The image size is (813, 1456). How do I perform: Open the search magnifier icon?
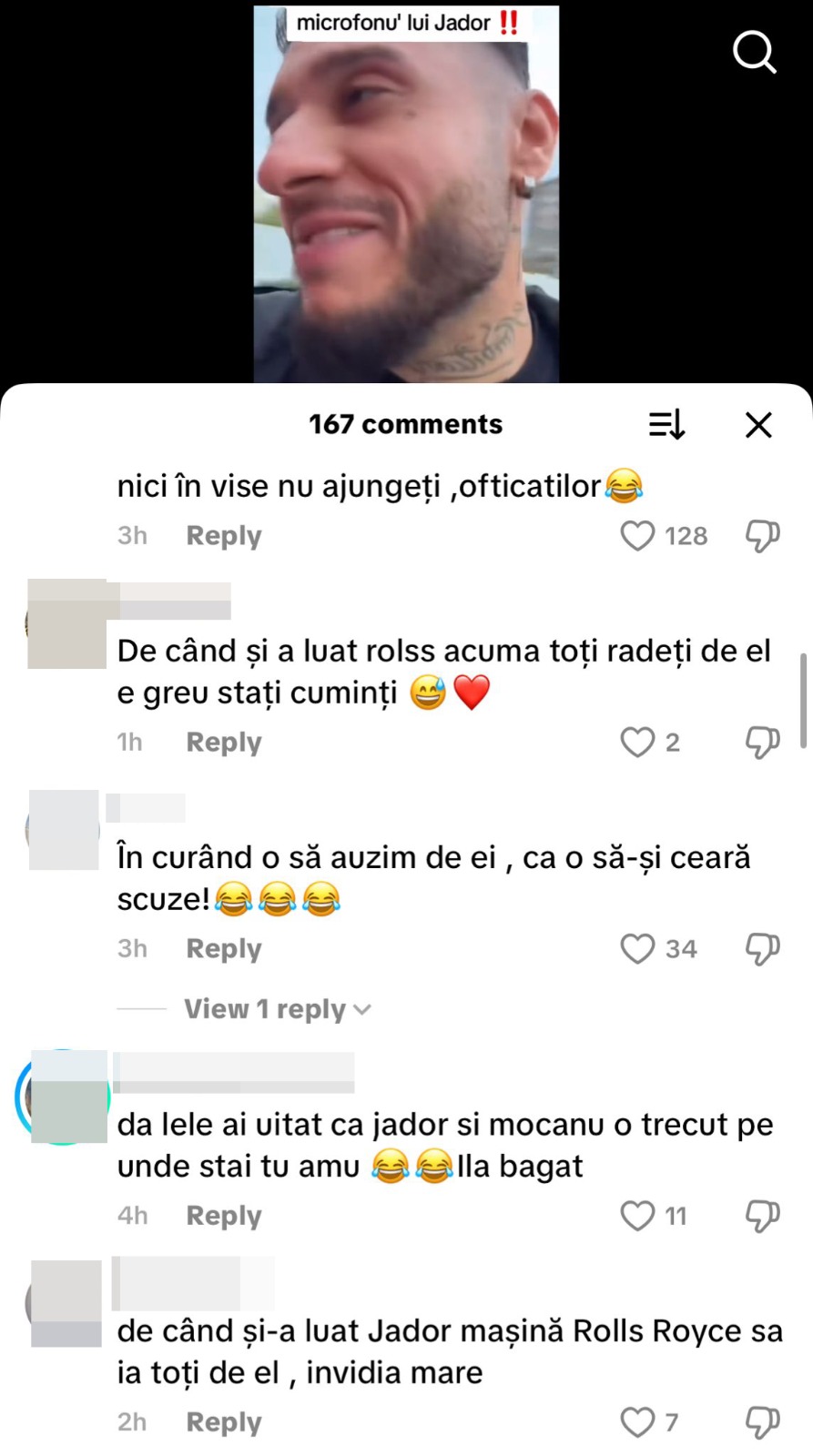coord(754,52)
